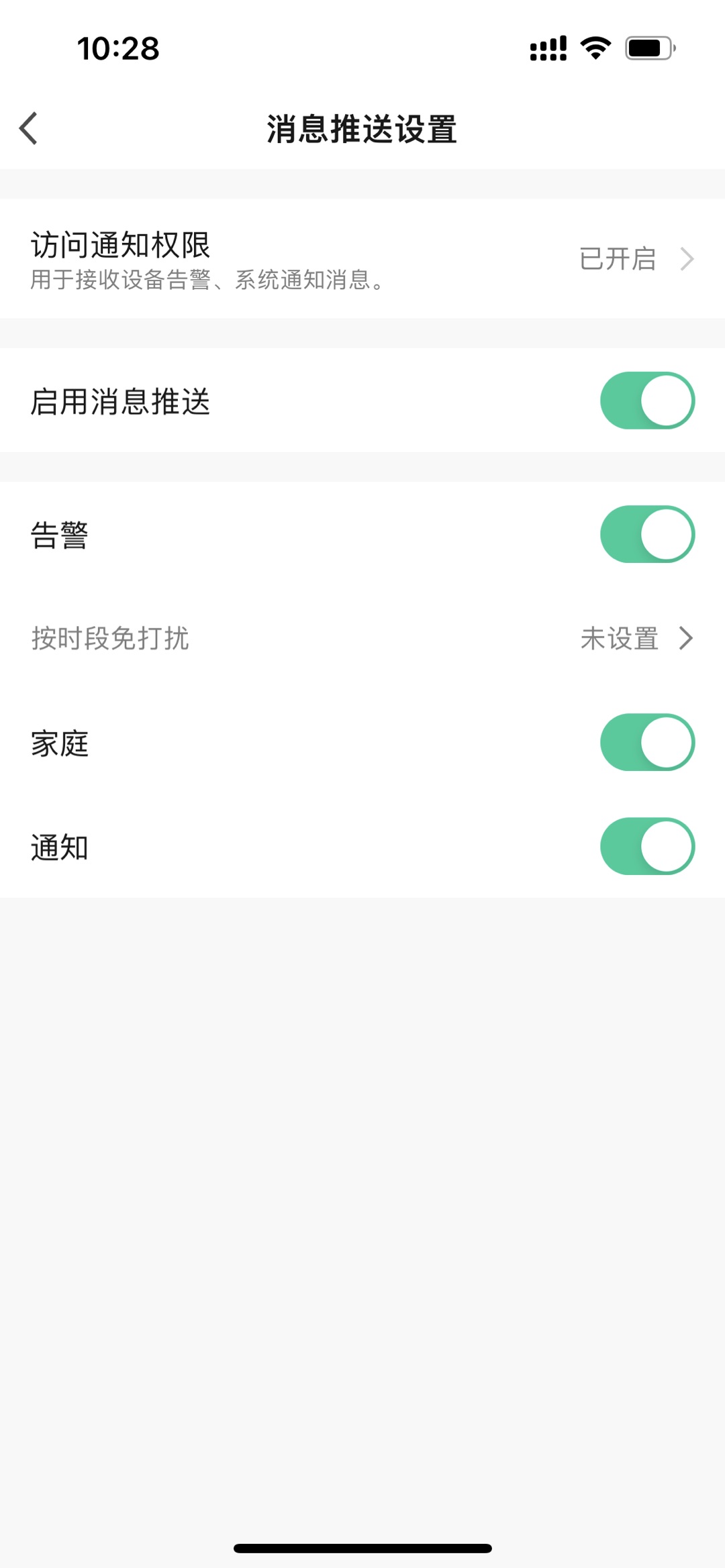Switch off the 家庭 toggle

coord(647,742)
